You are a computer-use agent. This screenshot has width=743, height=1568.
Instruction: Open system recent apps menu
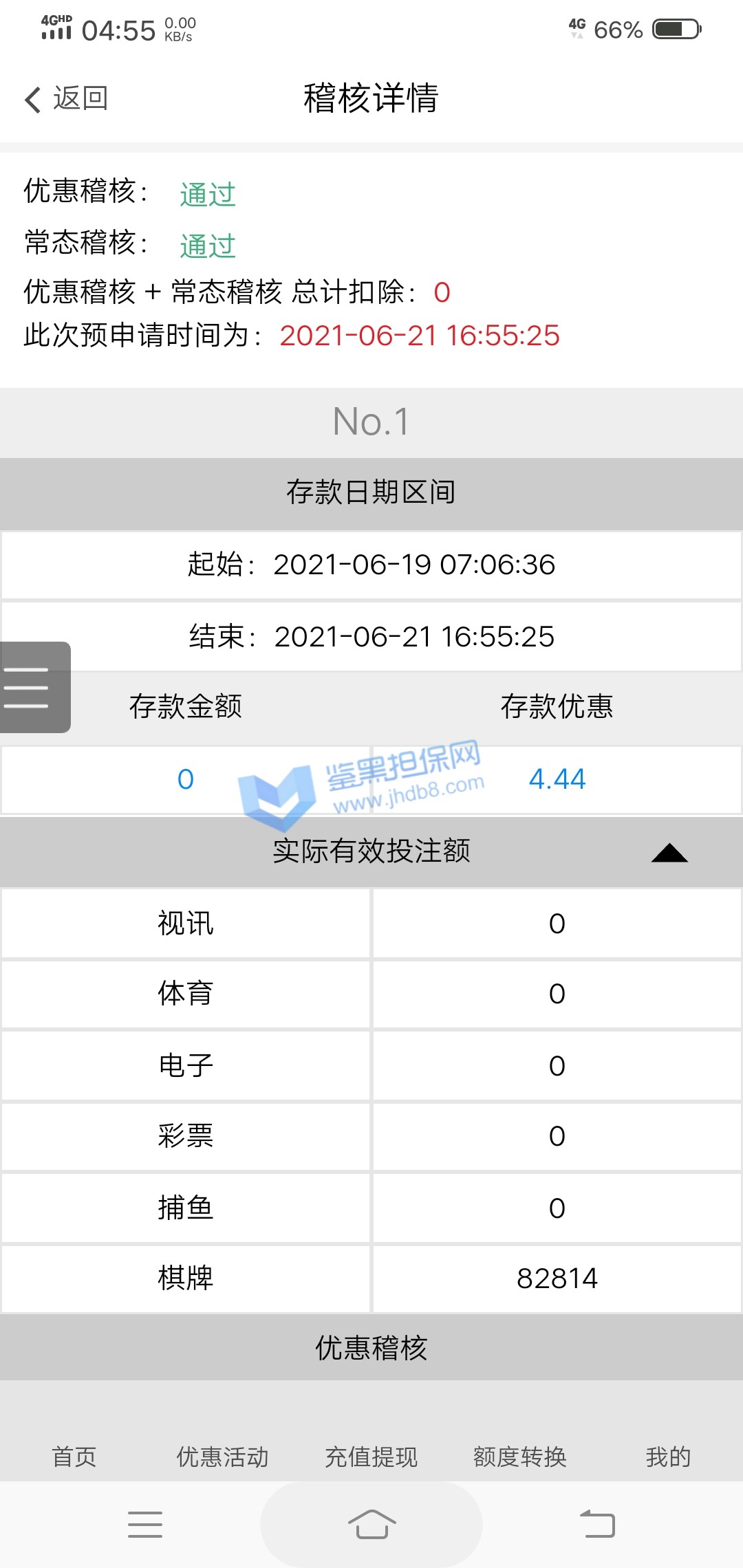[x=145, y=1524]
